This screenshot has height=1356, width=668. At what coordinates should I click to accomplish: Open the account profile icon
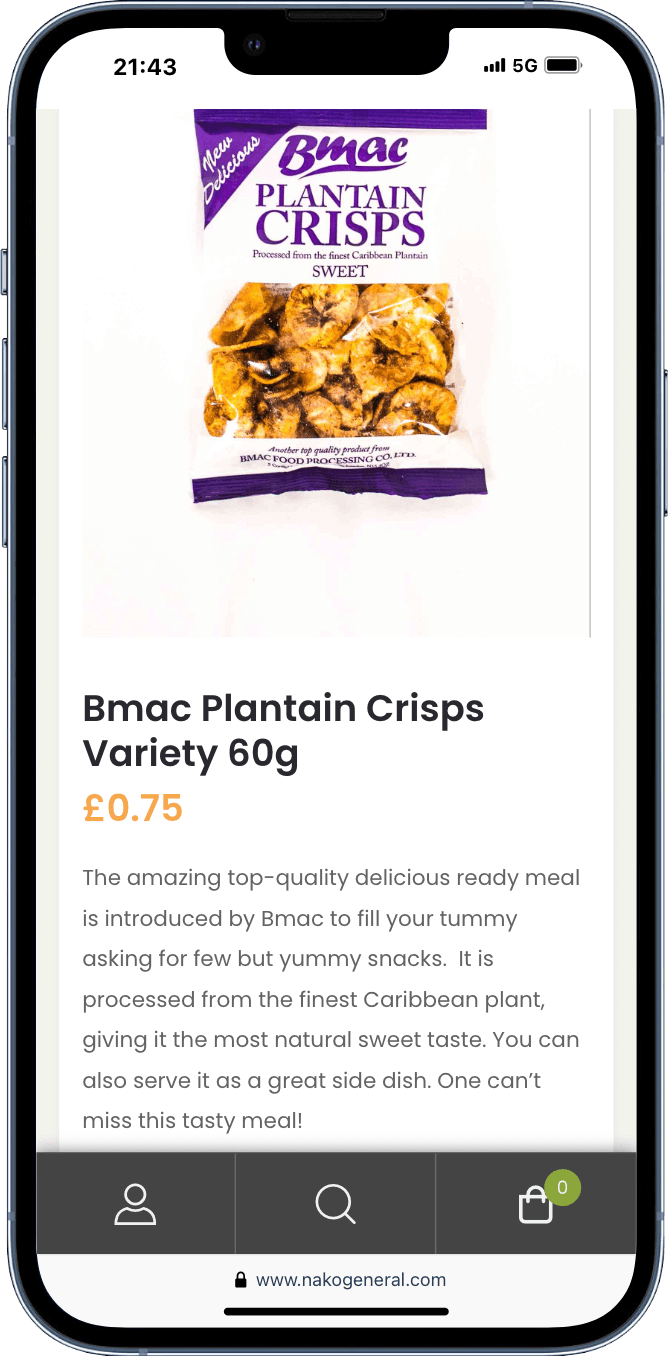(x=135, y=1204)
